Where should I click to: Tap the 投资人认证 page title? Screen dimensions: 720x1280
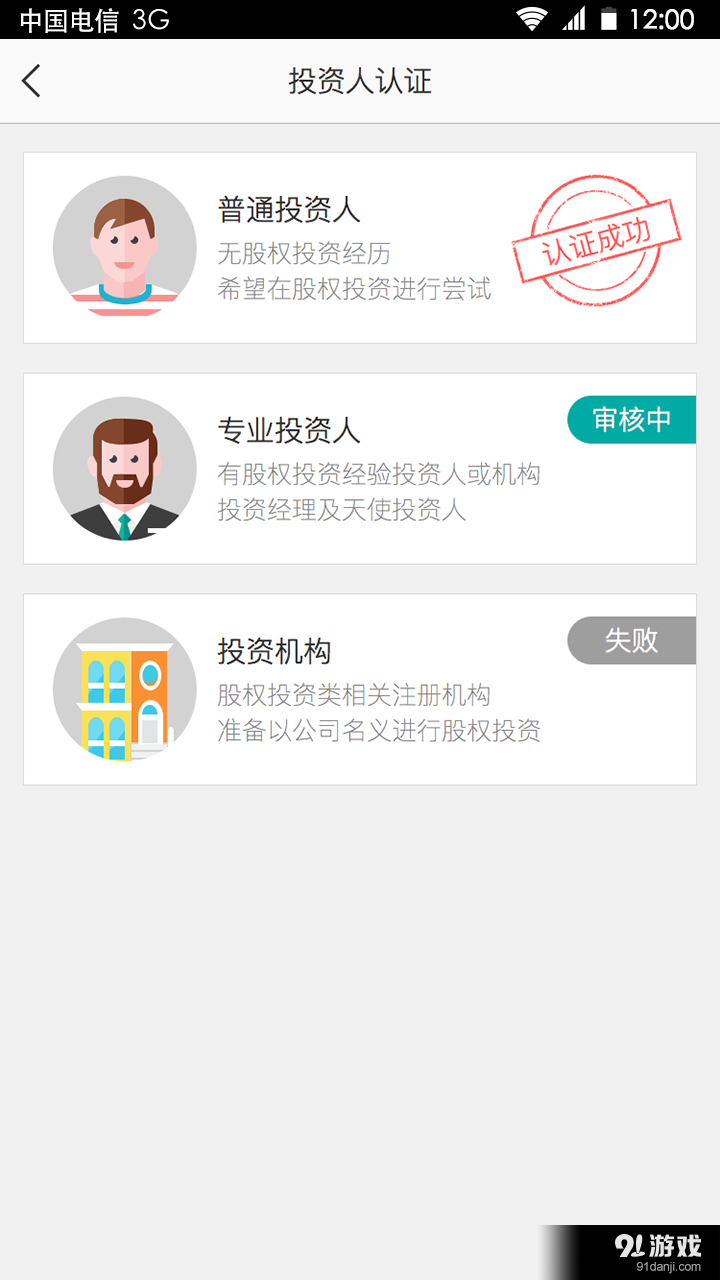360,80
